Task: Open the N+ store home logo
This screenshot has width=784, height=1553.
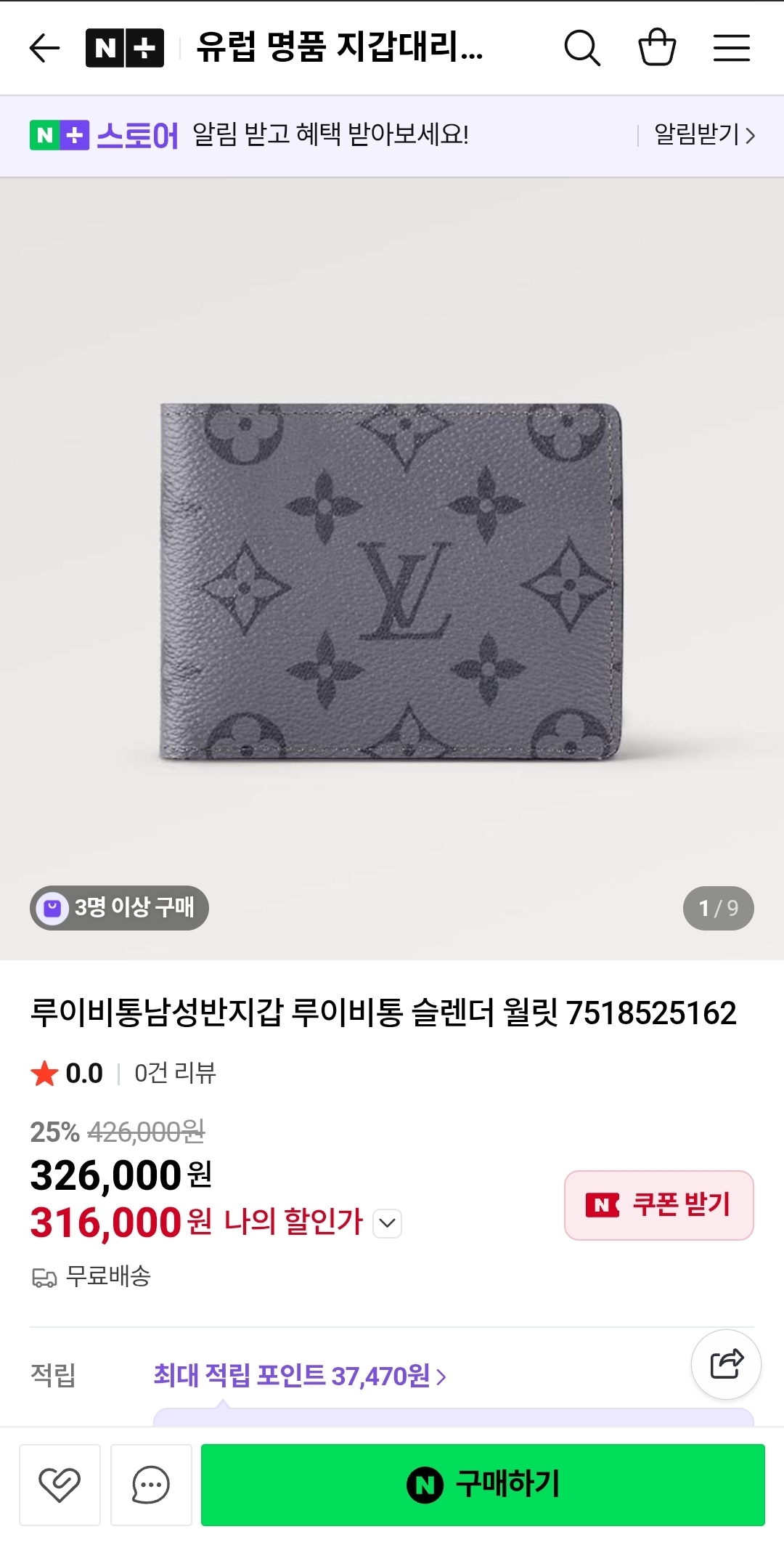Action: click(125, 49)
